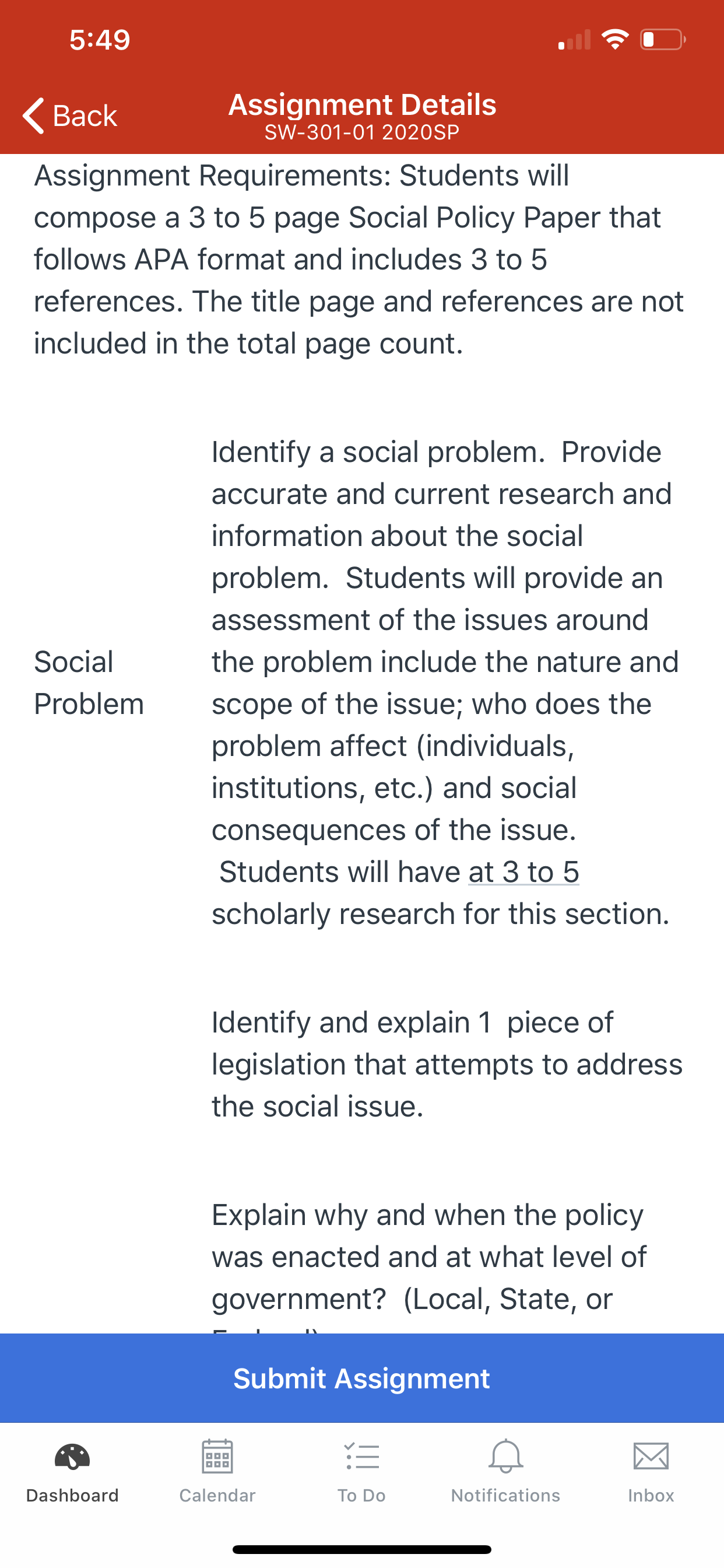Open the Dashboard tab
724x1568 pixels.
[72, 1472]
